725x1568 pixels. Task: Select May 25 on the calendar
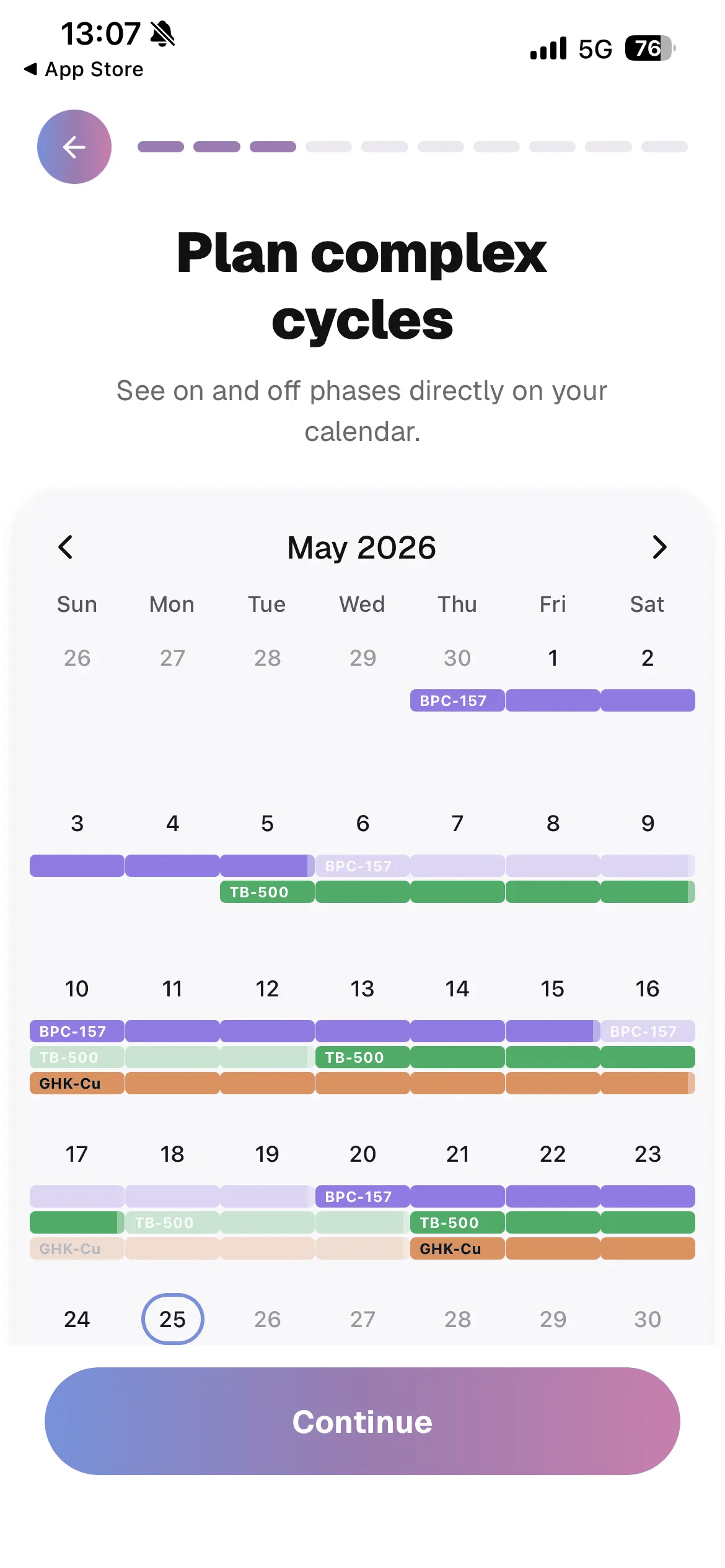tap(172, 1319)
